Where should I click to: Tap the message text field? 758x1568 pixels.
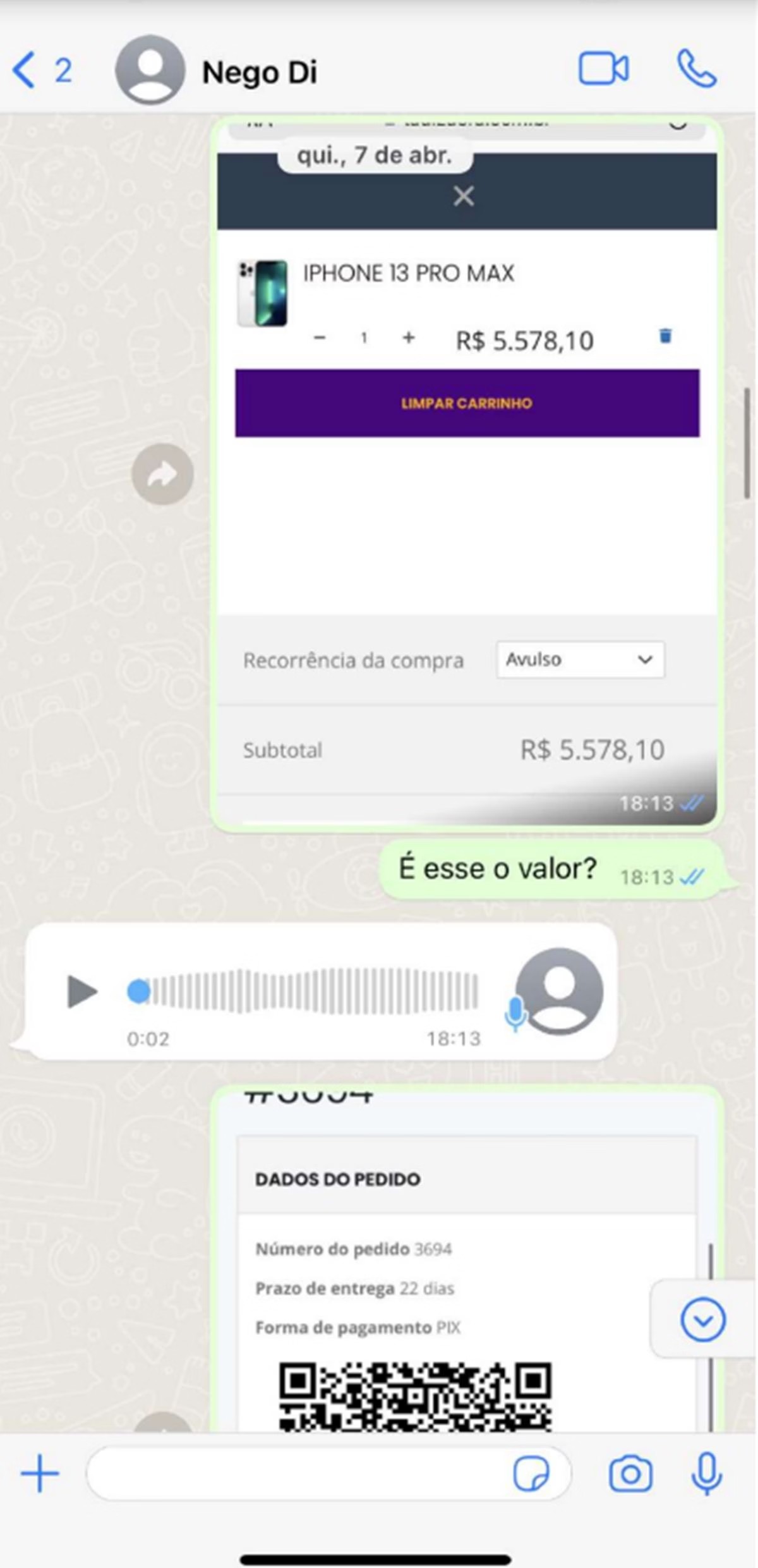(297, 1473)
